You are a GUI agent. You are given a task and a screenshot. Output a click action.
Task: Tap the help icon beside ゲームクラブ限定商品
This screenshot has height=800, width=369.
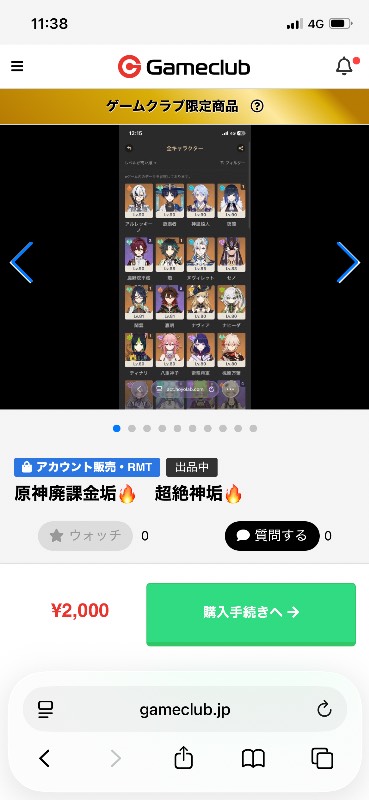tap(258, 106)
